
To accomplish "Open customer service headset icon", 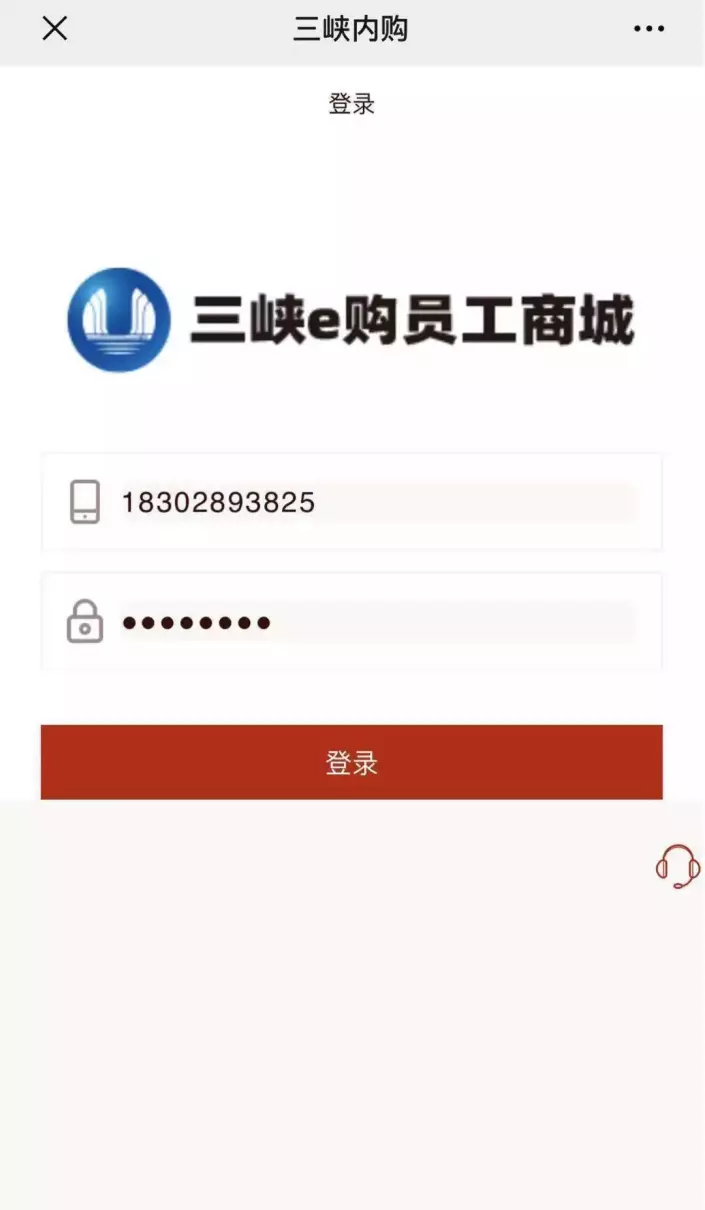I will click(678, 866).
